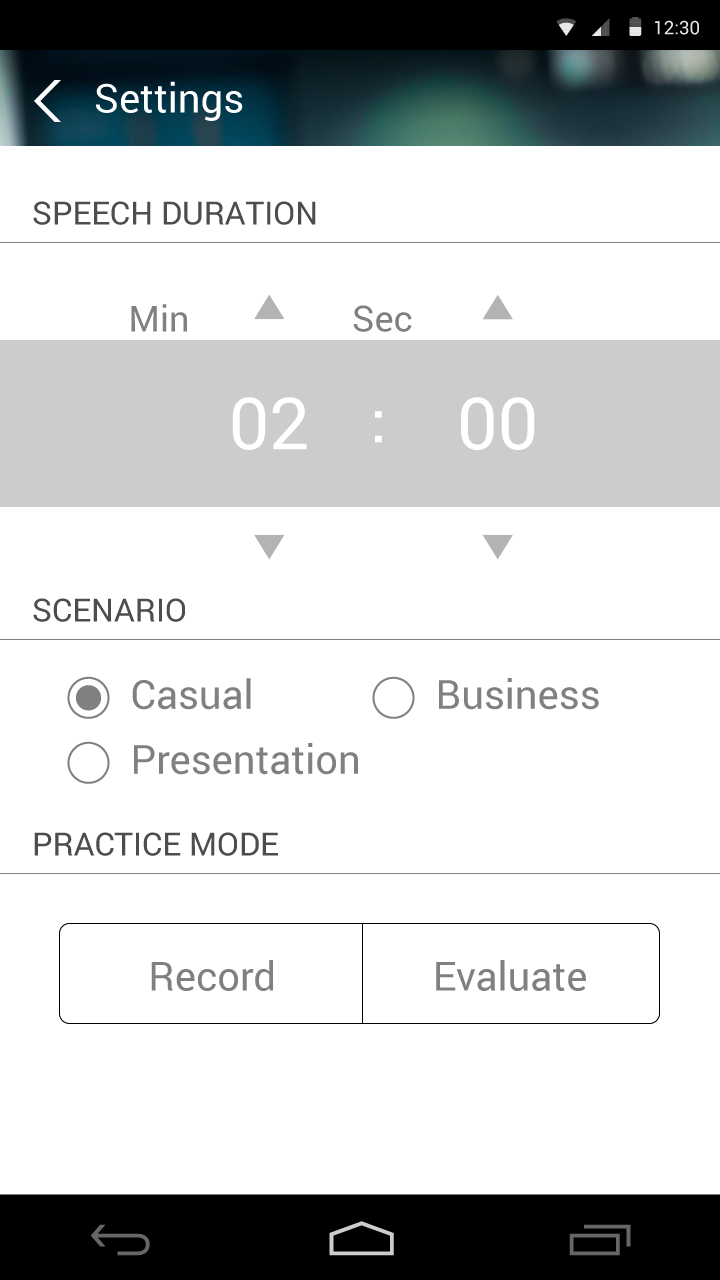The height and width of the screenshot is (1280, 720).
Task: Switch practice mode to Record
Action: tap(211, 974)
